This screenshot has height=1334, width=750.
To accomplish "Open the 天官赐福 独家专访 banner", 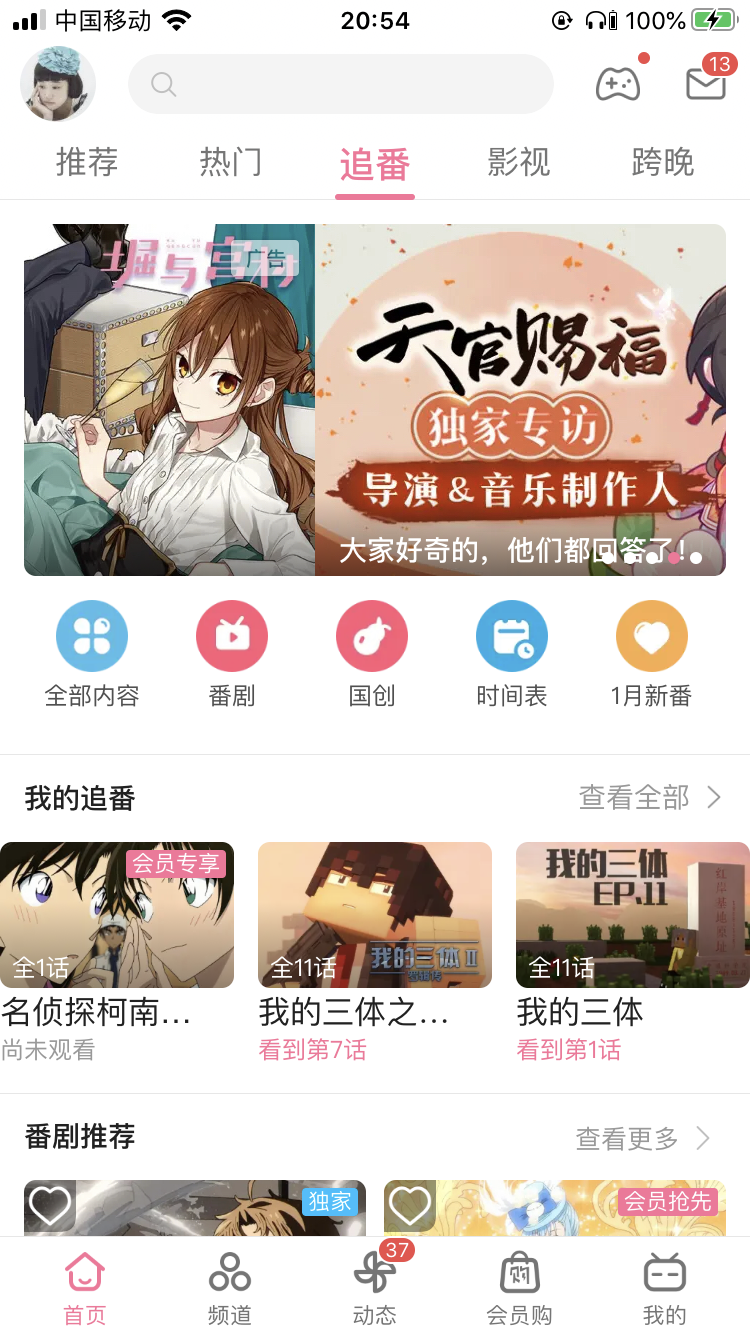I will (520, 400).
